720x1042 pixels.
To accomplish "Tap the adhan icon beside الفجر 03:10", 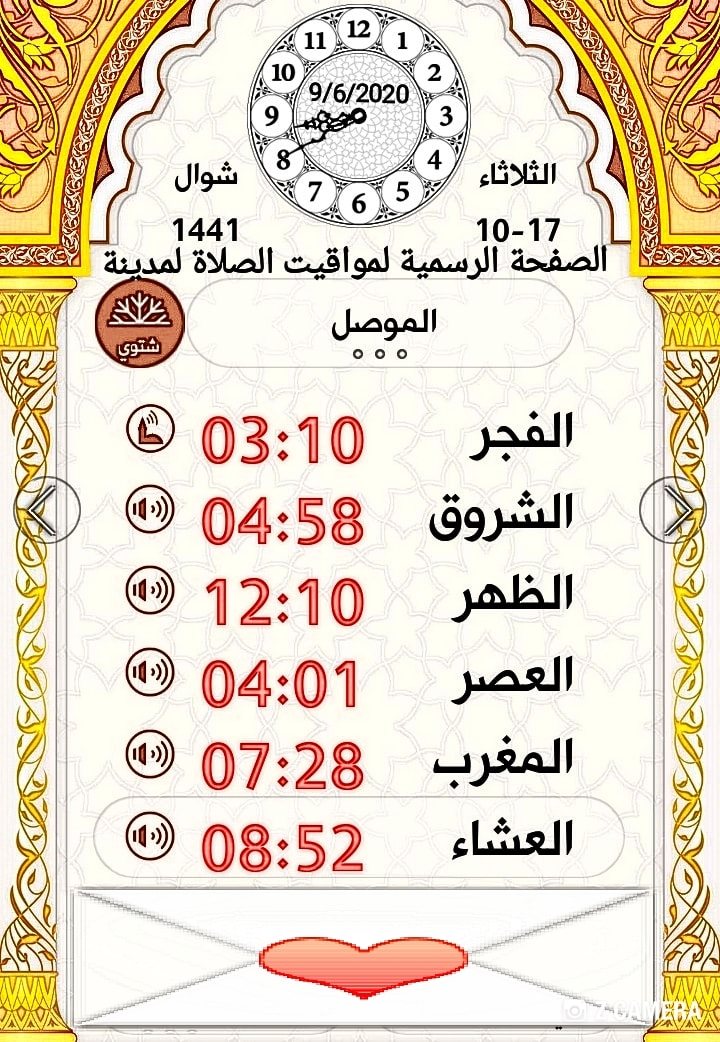I will click(x=150, y=429).
